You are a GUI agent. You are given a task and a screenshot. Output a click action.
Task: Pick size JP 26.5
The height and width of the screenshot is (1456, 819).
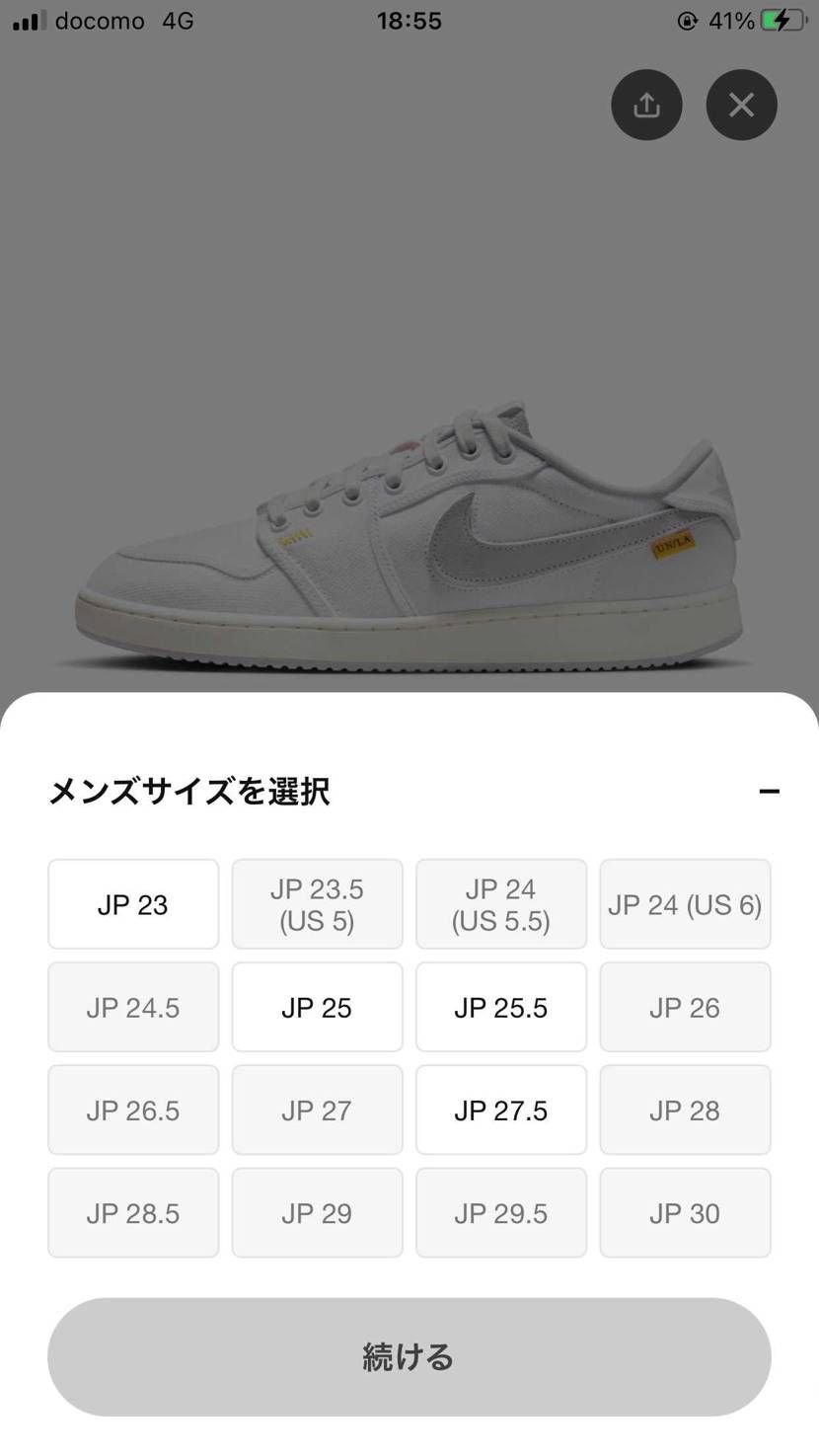pyautogui.click(x=132, y=1109)
